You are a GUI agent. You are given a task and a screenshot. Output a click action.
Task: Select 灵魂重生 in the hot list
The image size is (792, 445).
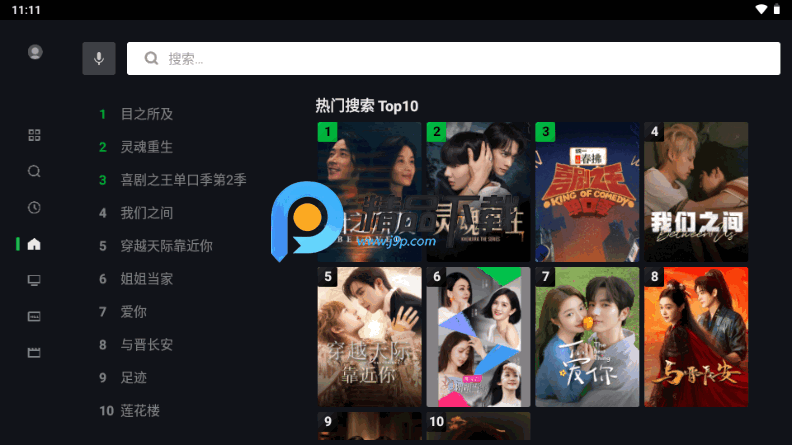tap(147, 147)
